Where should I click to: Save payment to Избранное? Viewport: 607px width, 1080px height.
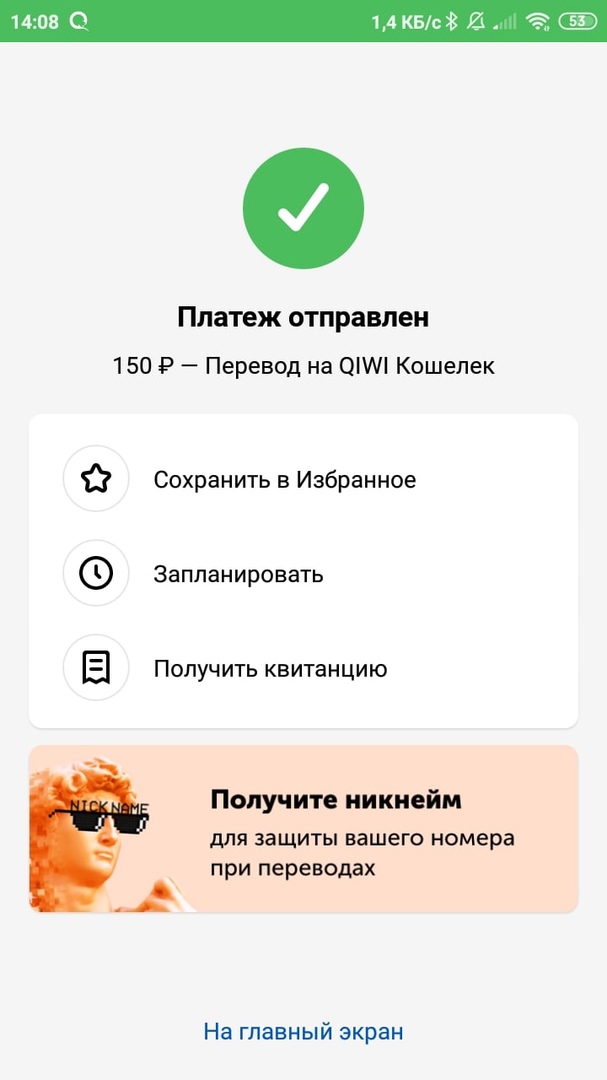point(284,480)
